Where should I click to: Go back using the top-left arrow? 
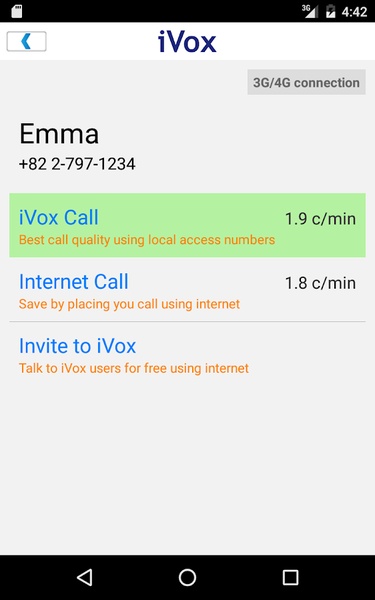pyautogui.click(x=26, y=41)
